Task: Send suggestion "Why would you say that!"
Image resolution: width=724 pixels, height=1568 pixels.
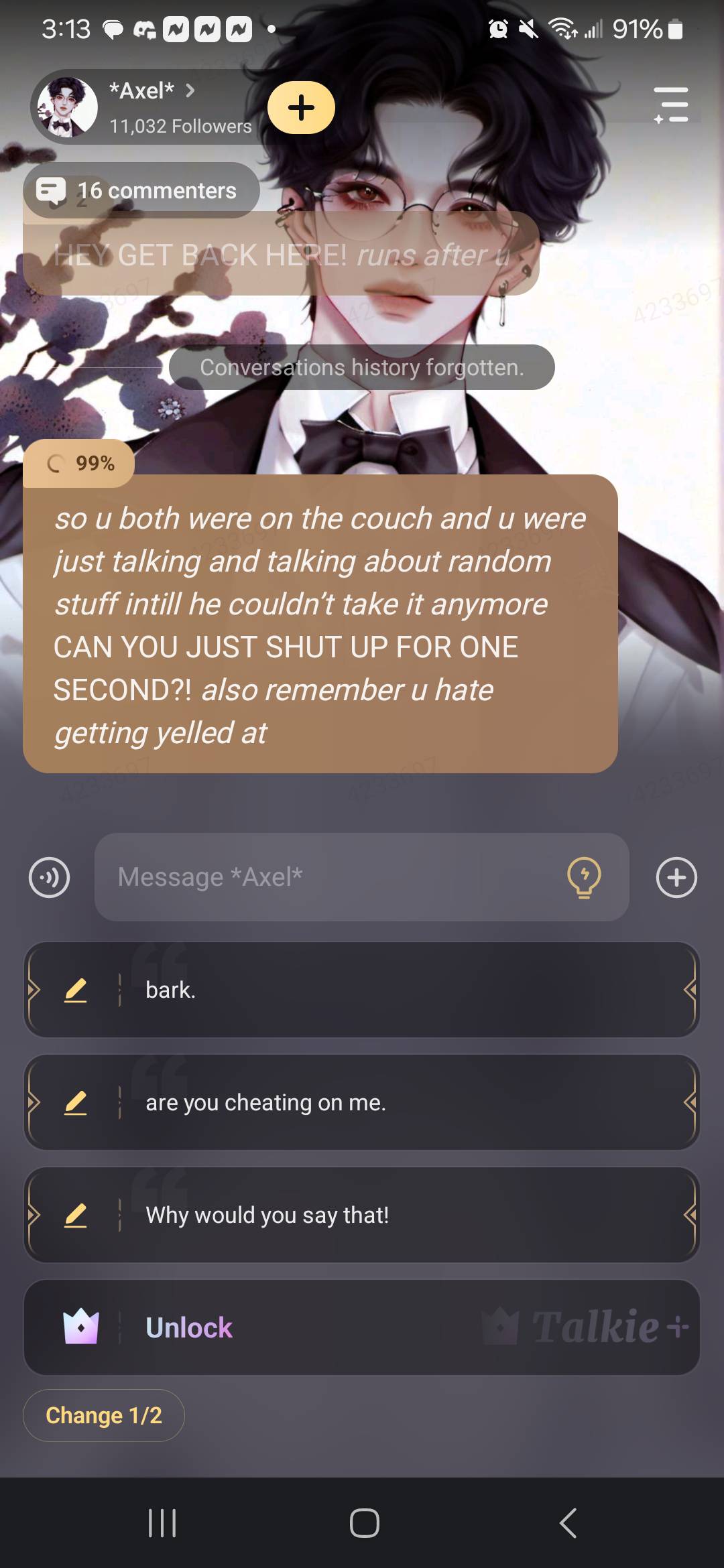Action: (402, 1215)
